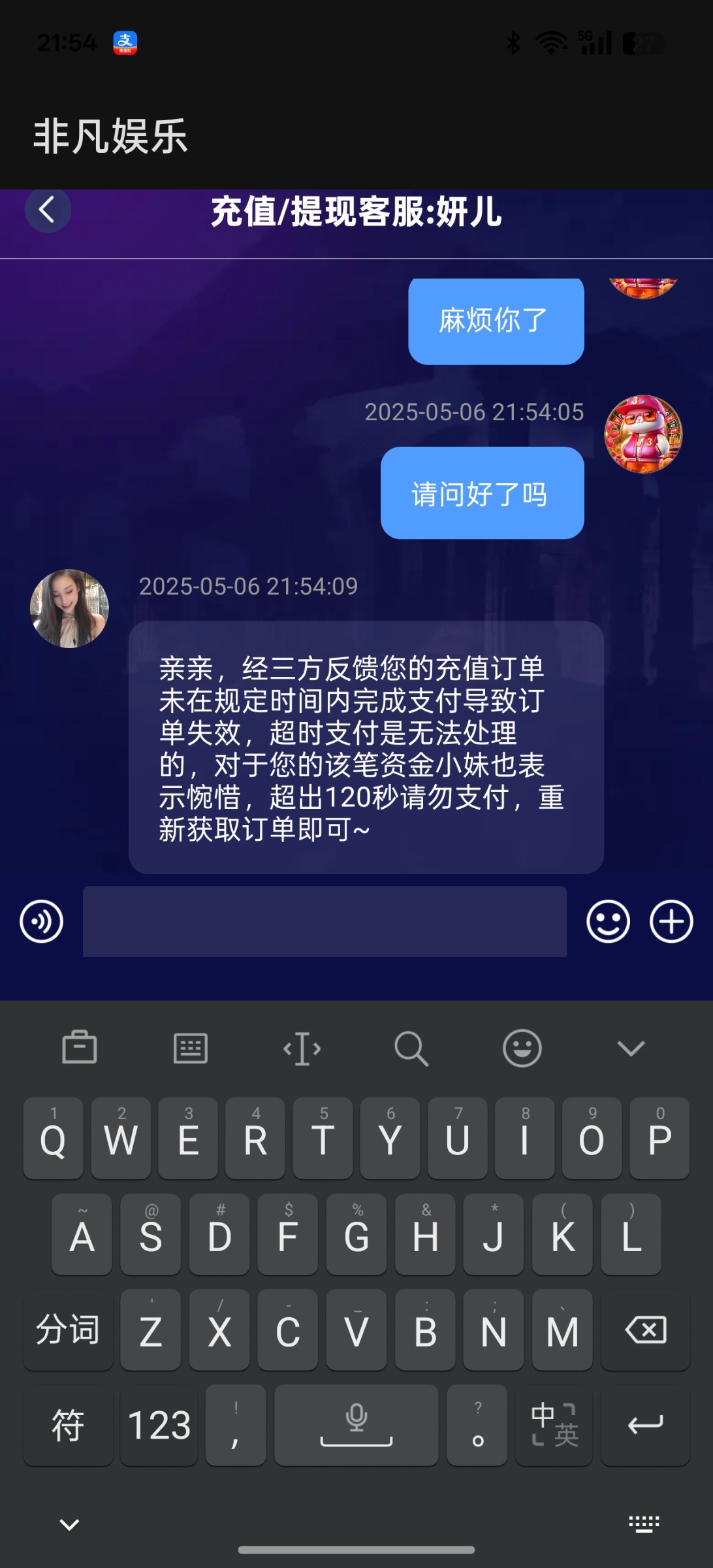Open the keyboard clipboard tool
The width and height of the screenshot is (713, 1568).
click(x=80, y=1048)
